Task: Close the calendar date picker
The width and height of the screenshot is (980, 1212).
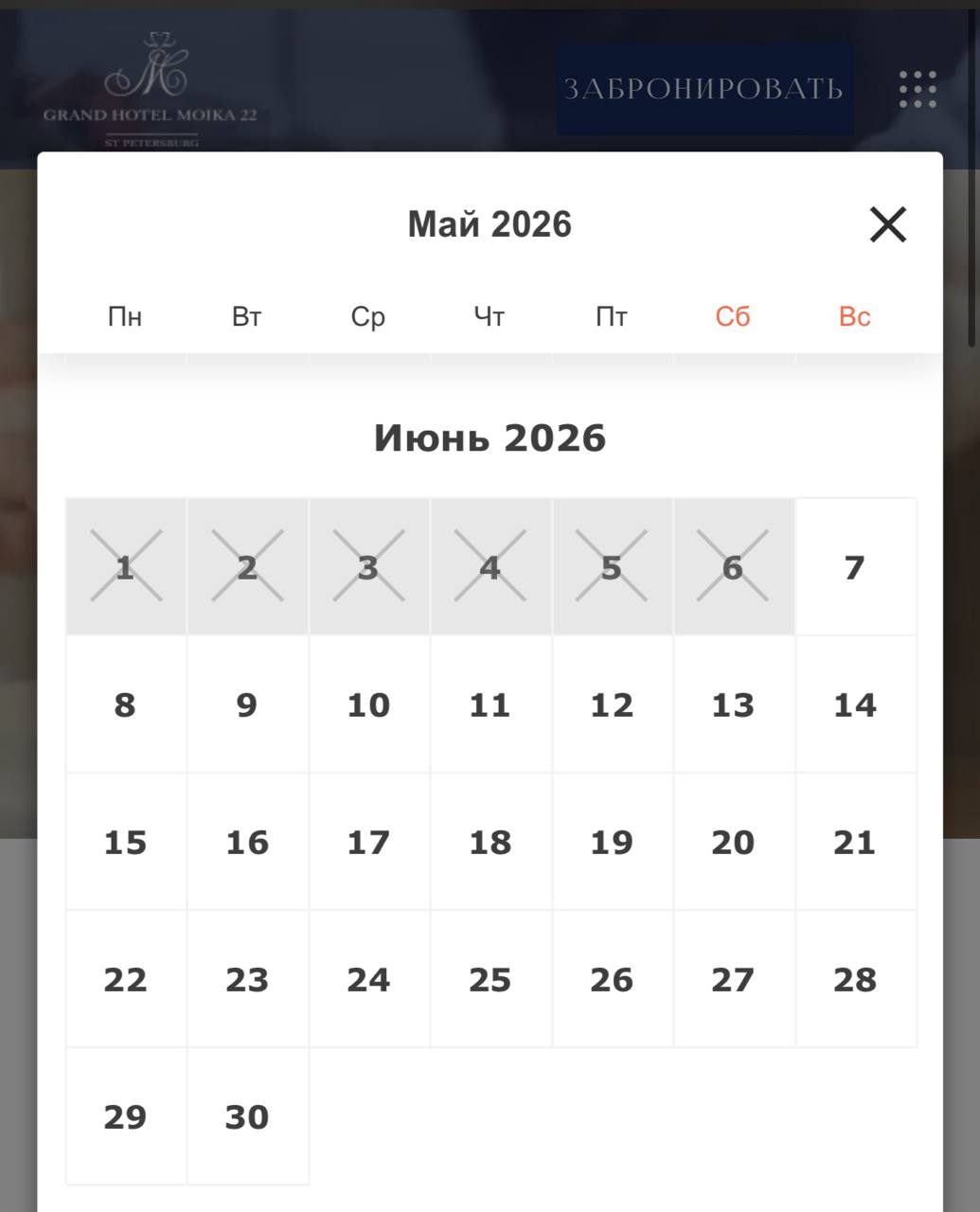Action: (887, 224)
